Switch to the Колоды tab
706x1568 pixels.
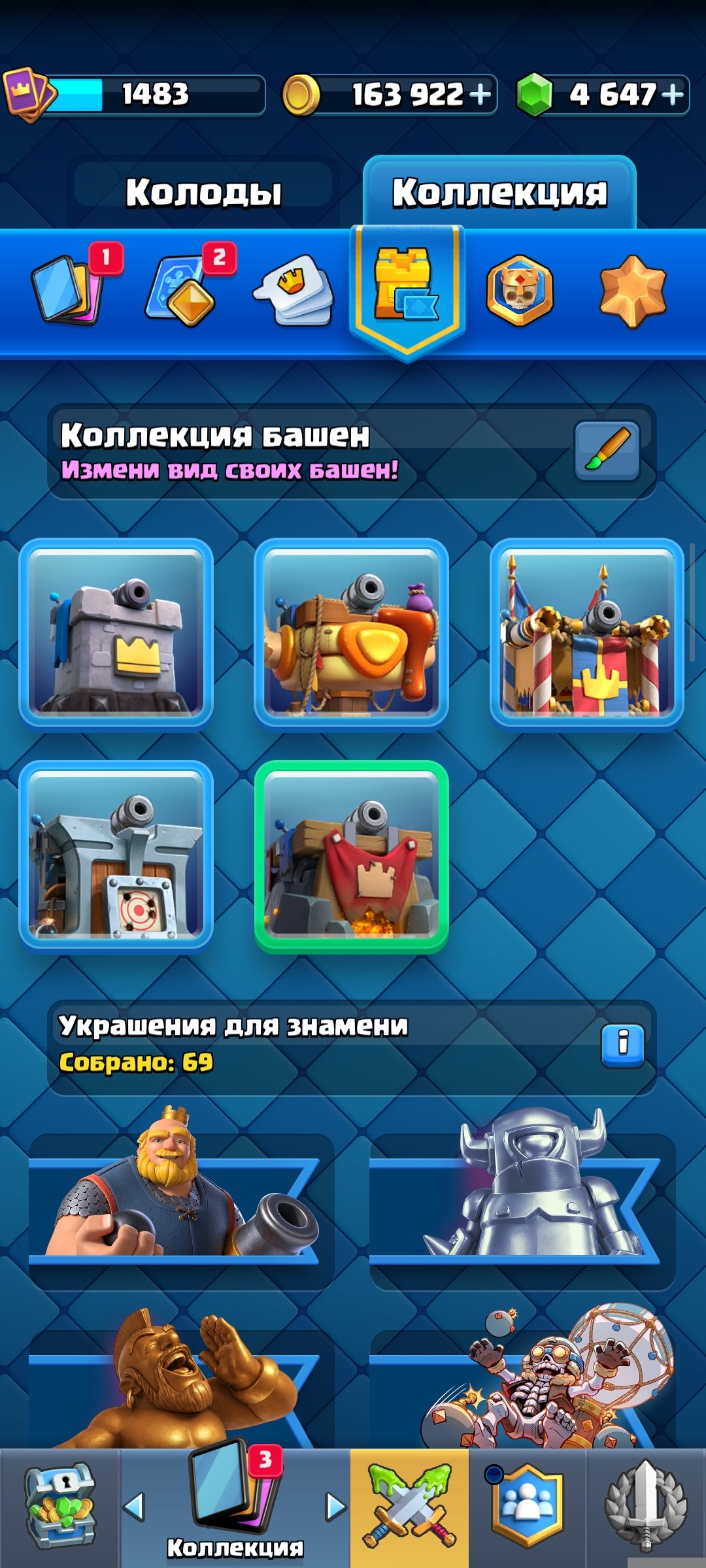click(203, 192)
